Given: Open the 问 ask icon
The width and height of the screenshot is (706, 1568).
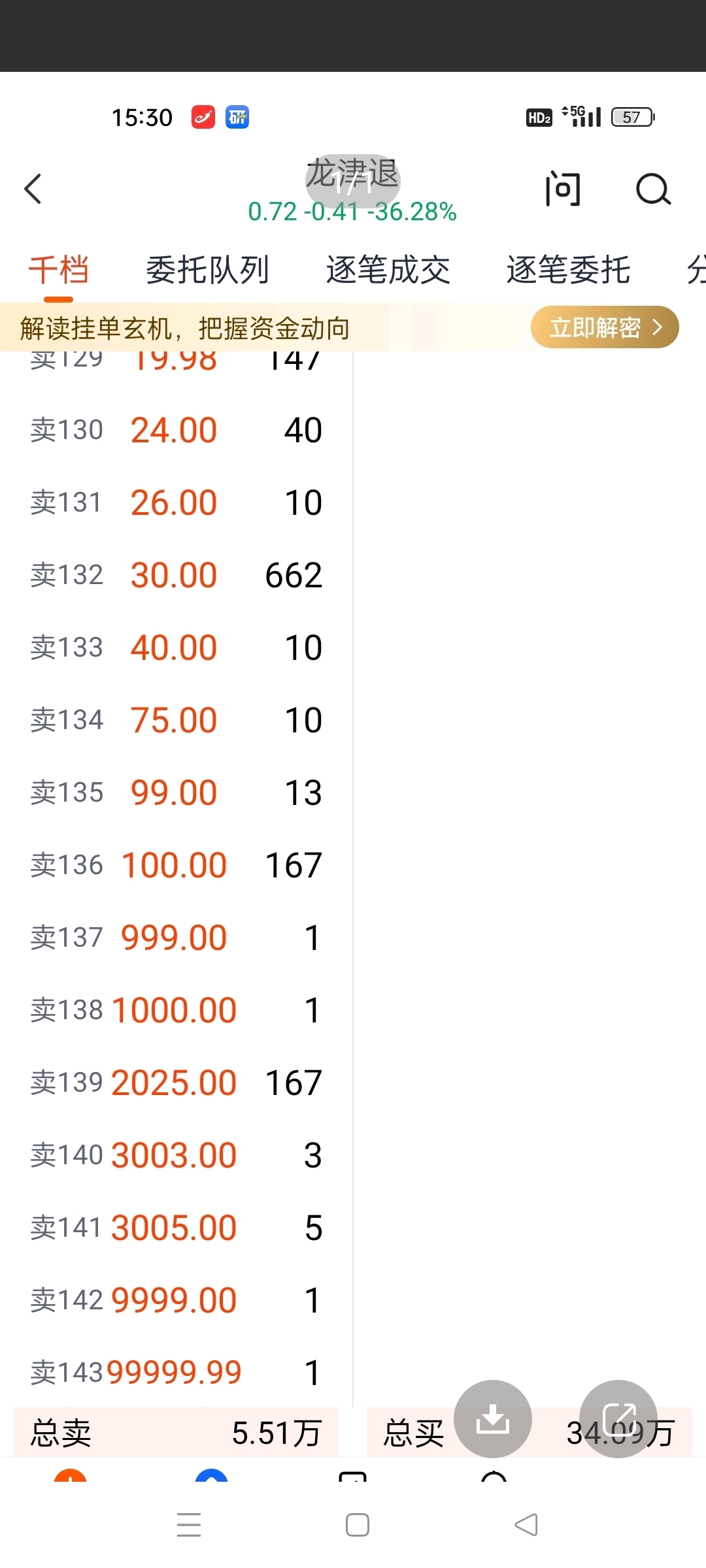Looking at the screenshot, I should [563, 189].
